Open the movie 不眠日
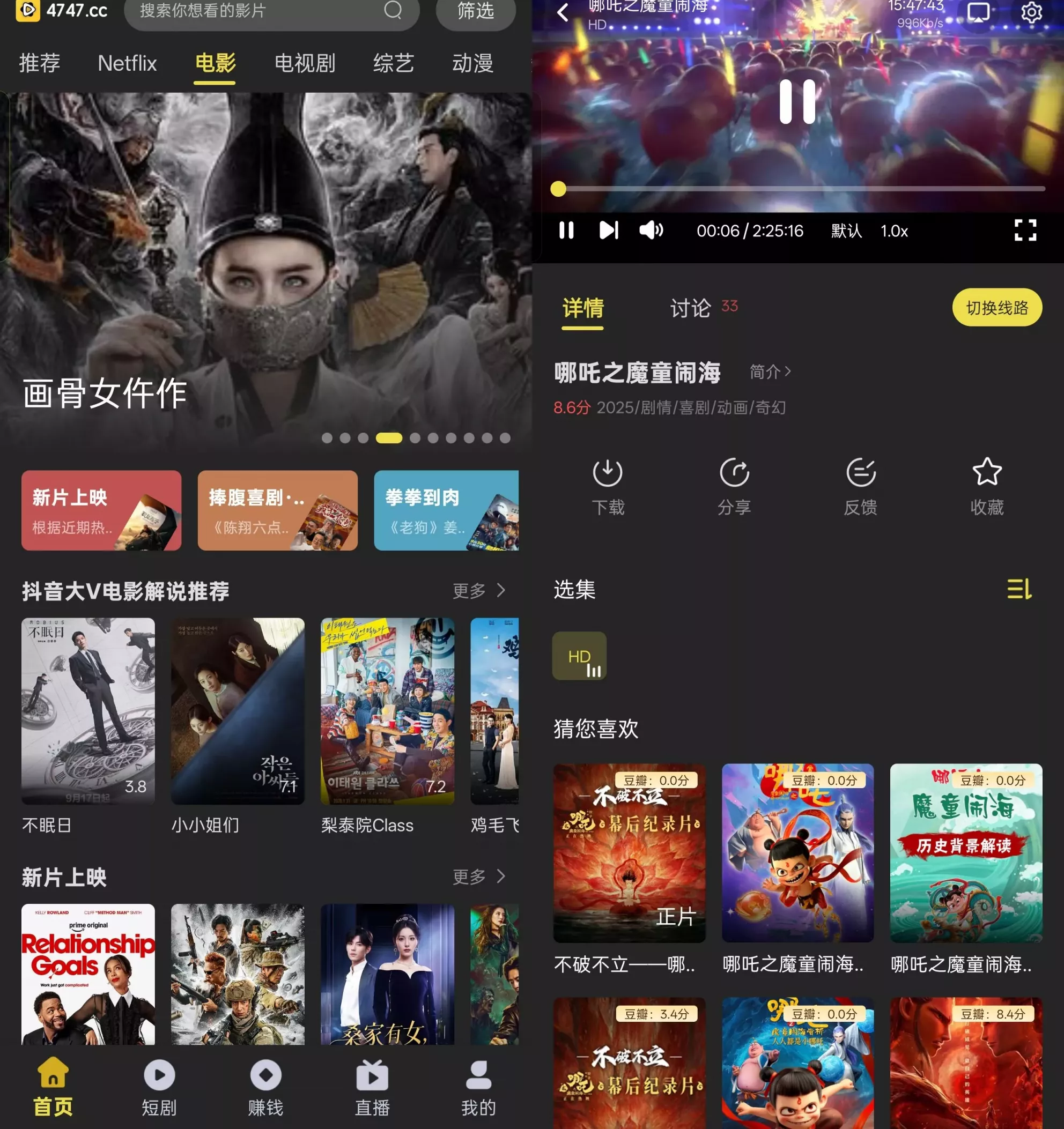 click(x=88, y=711)
